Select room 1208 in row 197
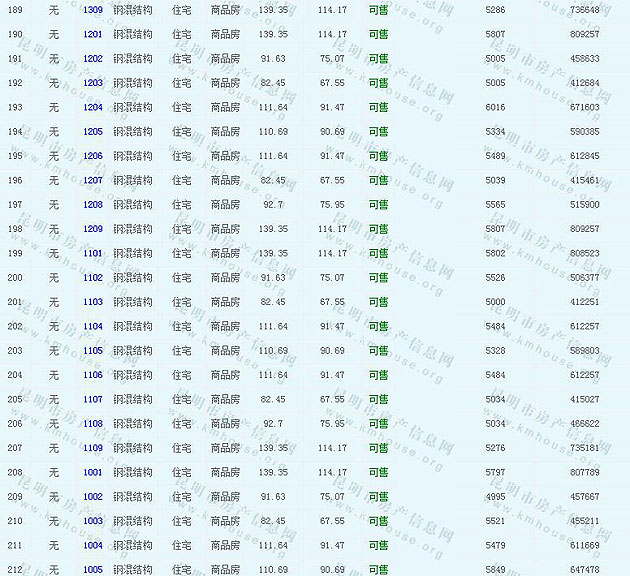The width and height of the screenshot is (630, 576). pyautogui.click(x=92, y=205)
